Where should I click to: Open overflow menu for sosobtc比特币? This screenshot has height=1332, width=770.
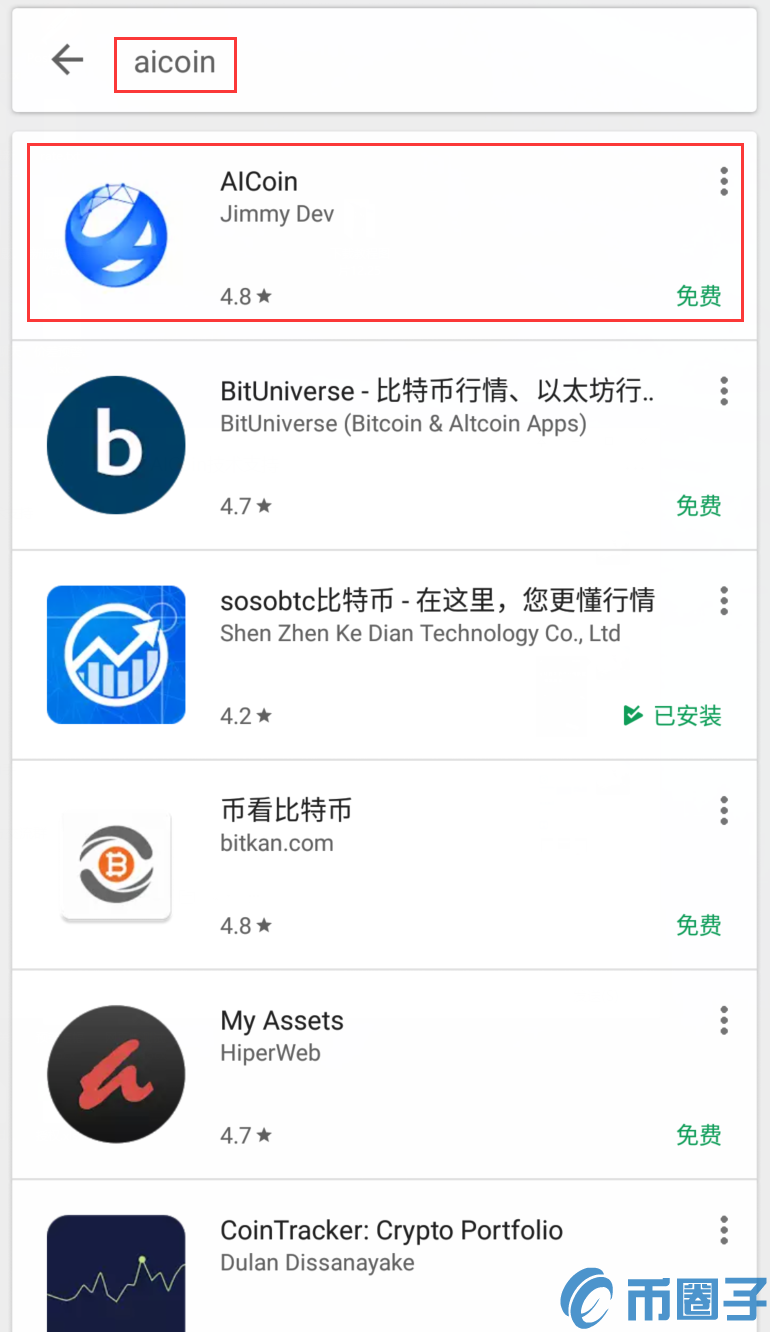[724, 601]
